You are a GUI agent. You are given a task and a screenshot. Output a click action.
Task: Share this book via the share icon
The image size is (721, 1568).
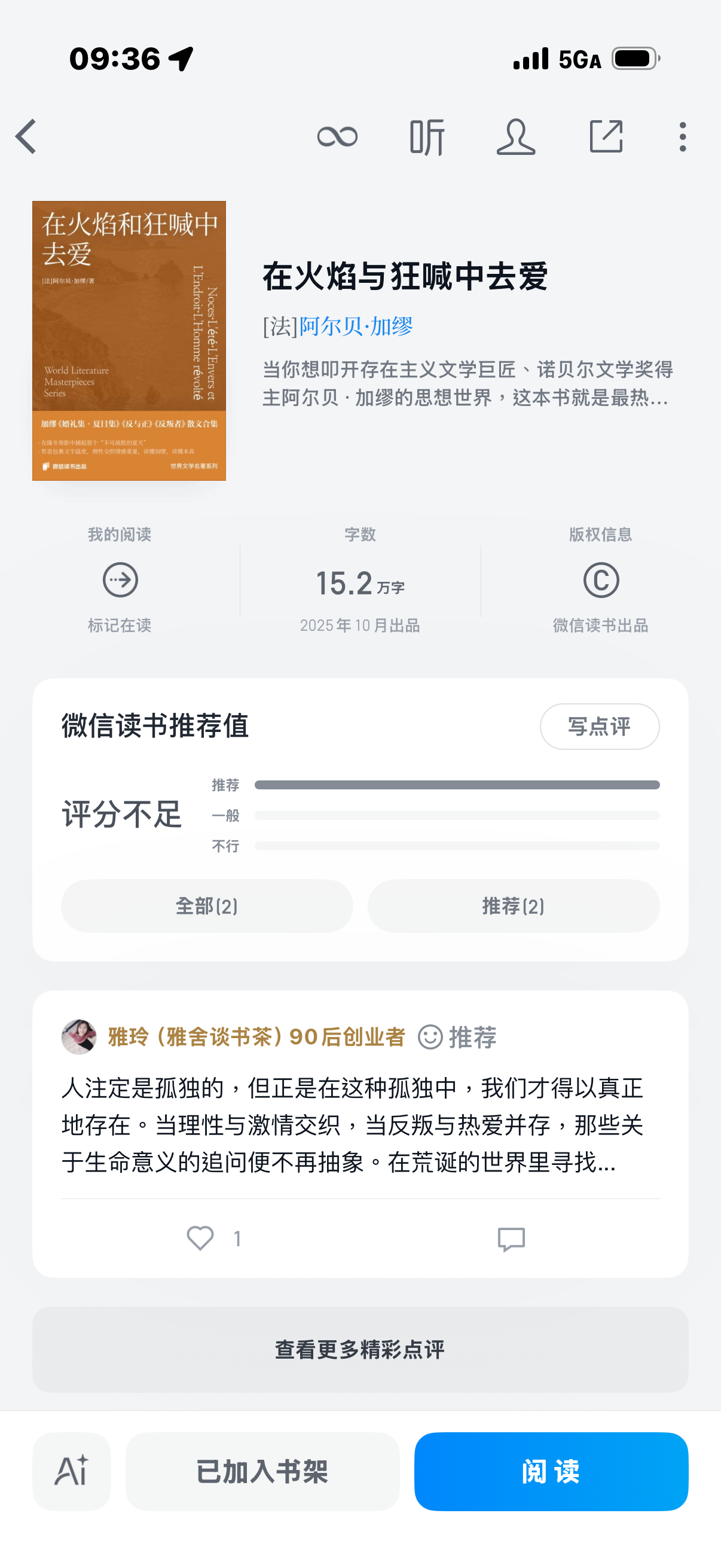(x=606, y=136)
